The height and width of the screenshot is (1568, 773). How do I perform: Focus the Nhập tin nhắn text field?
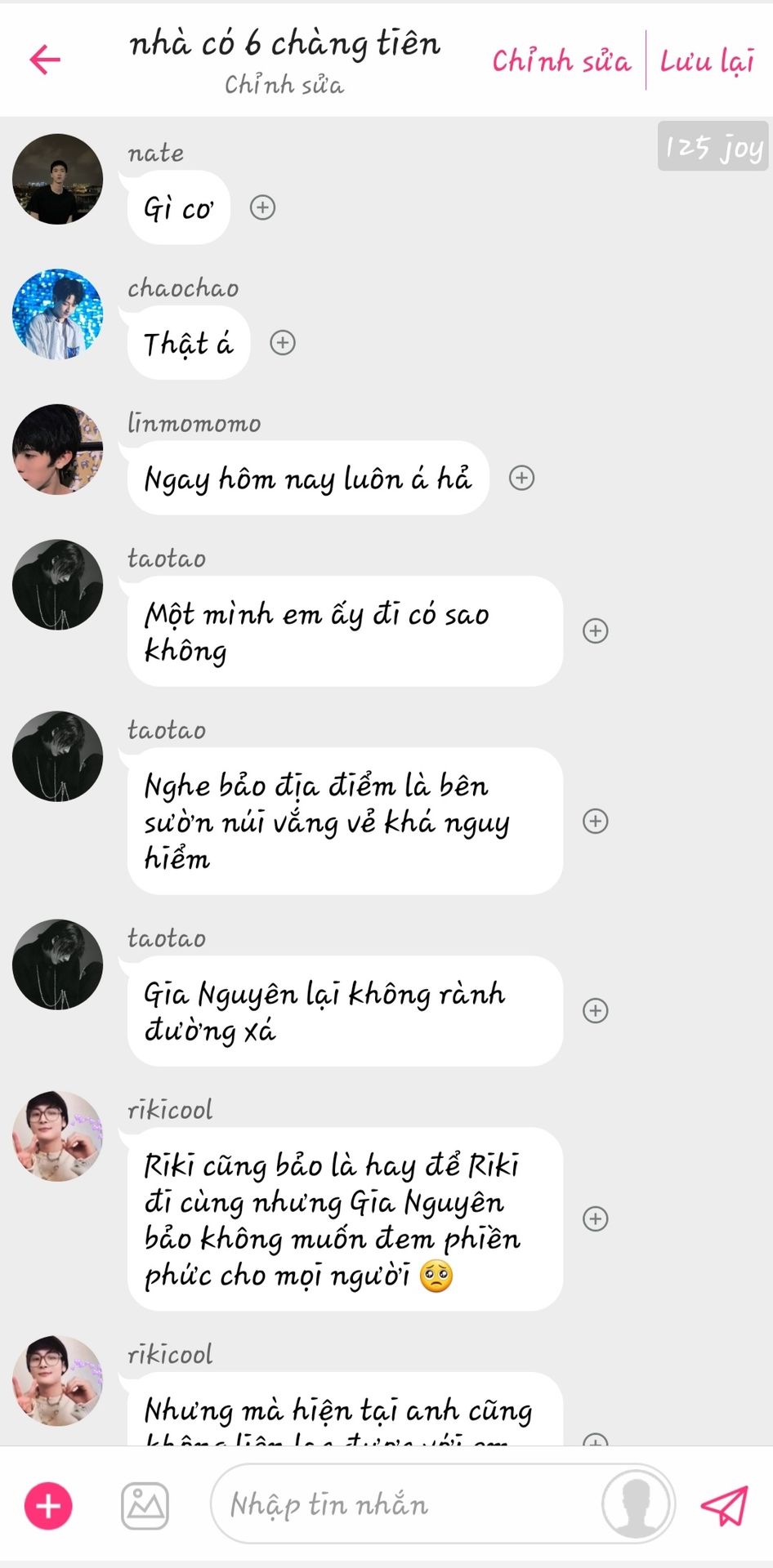tap(400, 1504)
